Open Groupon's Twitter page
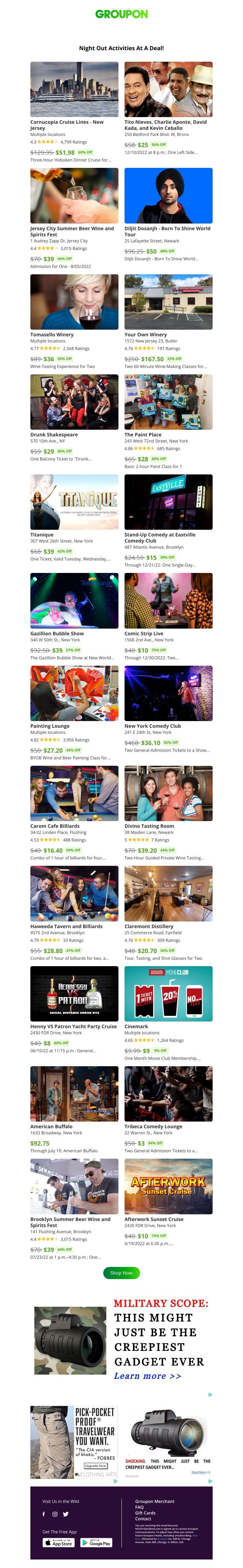 66,1514
